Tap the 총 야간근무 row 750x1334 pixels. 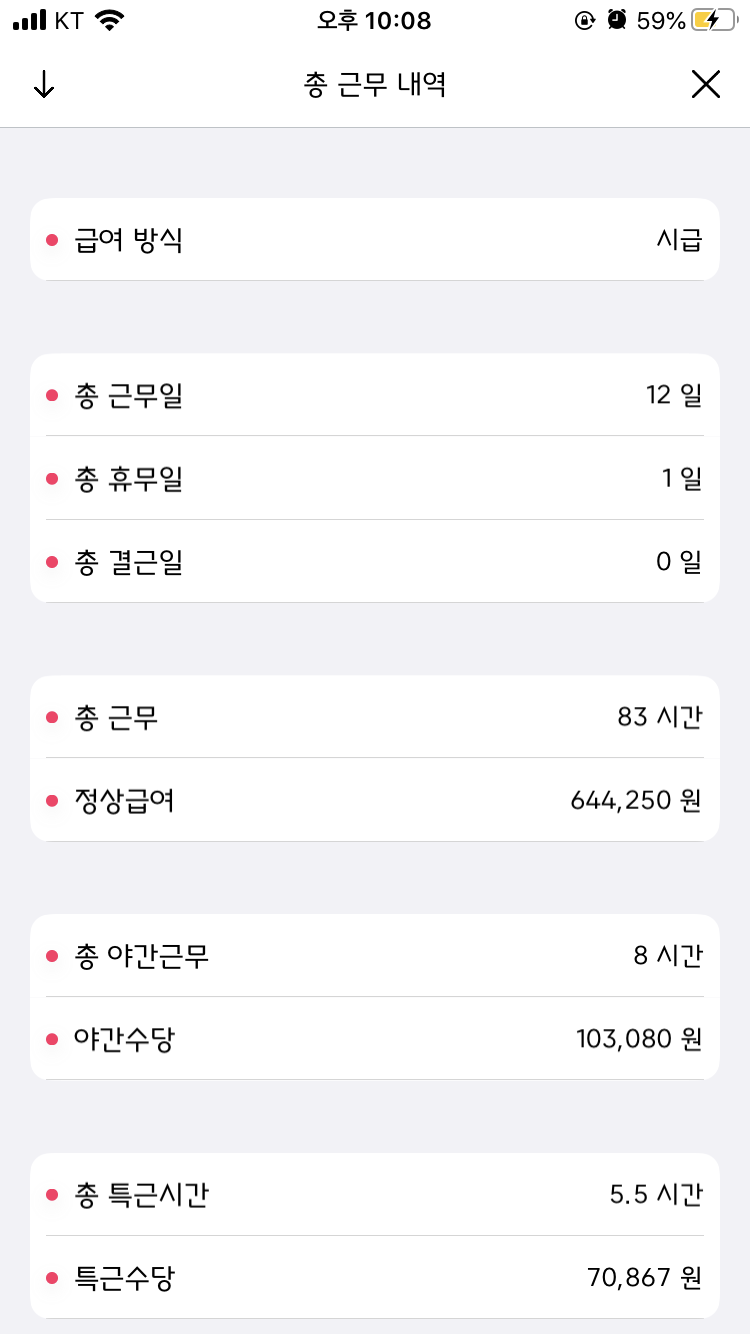tap(375, 955)
